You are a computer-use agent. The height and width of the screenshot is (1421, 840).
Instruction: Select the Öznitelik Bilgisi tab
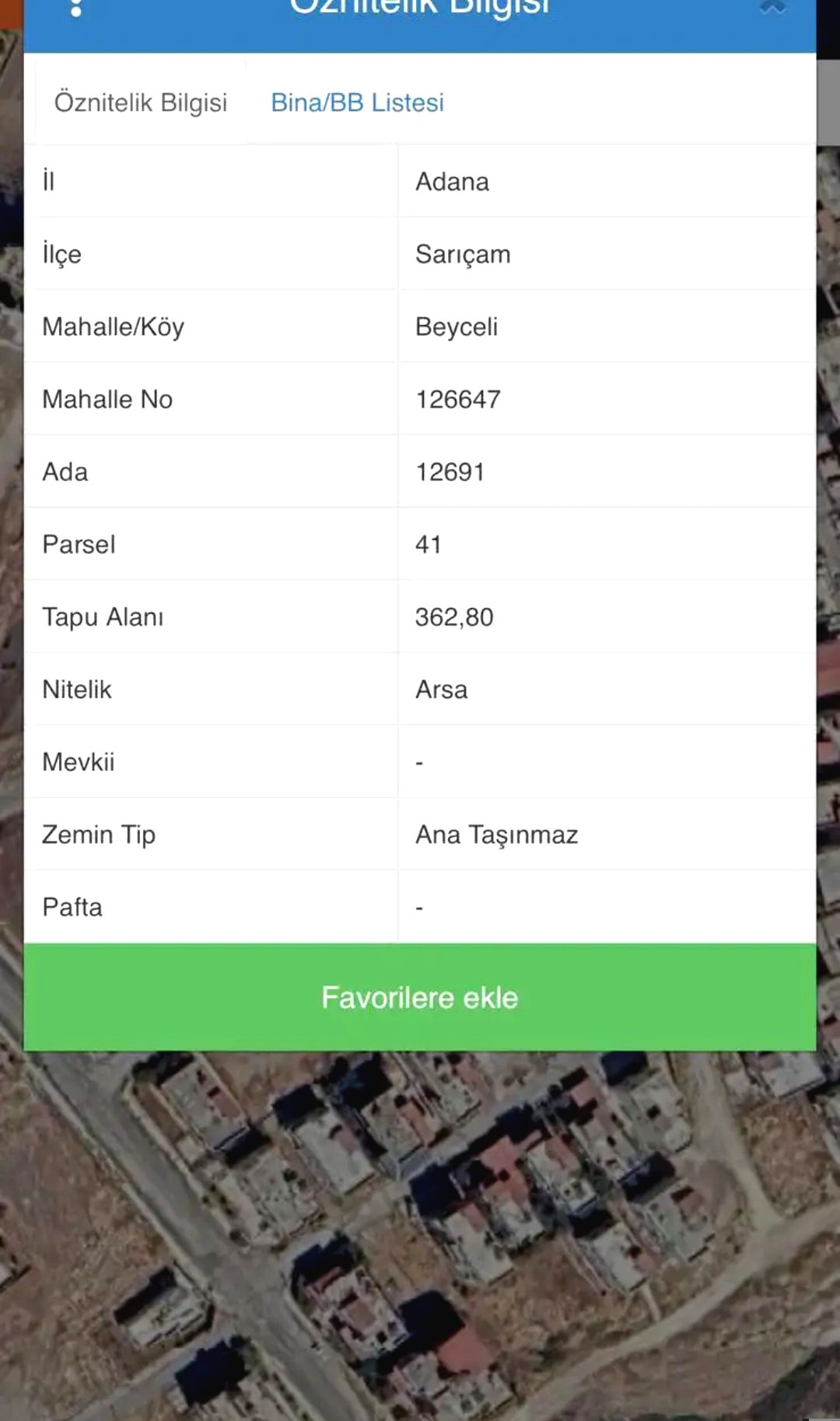click(141, 103)
